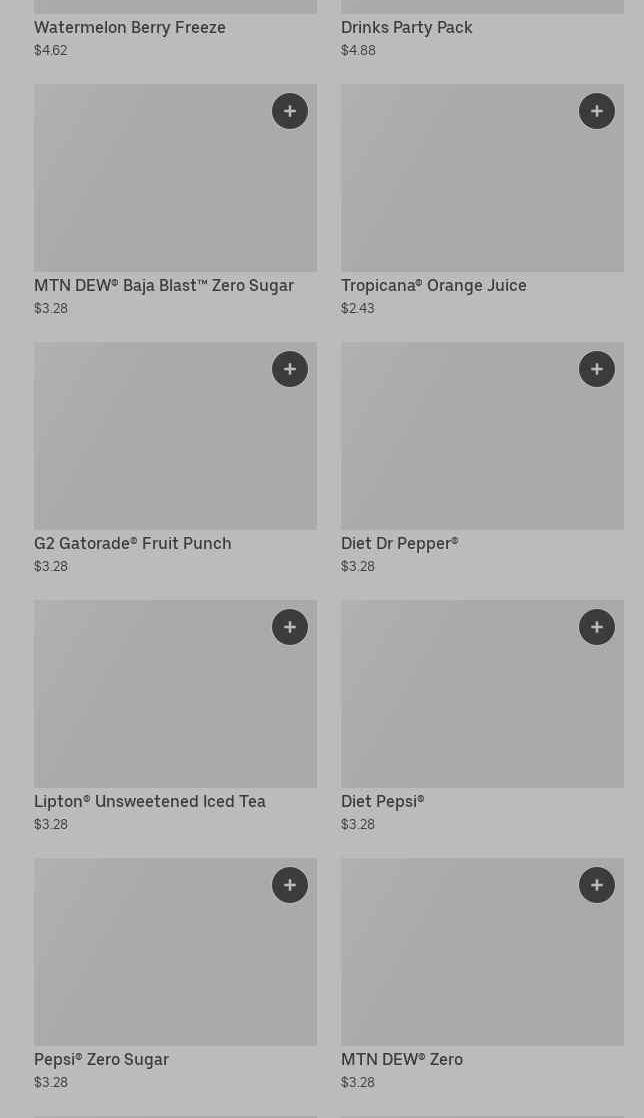644x1118 pixels.
Task: Add MTN DEW Zero to order
Action: [x=597, y=885]
